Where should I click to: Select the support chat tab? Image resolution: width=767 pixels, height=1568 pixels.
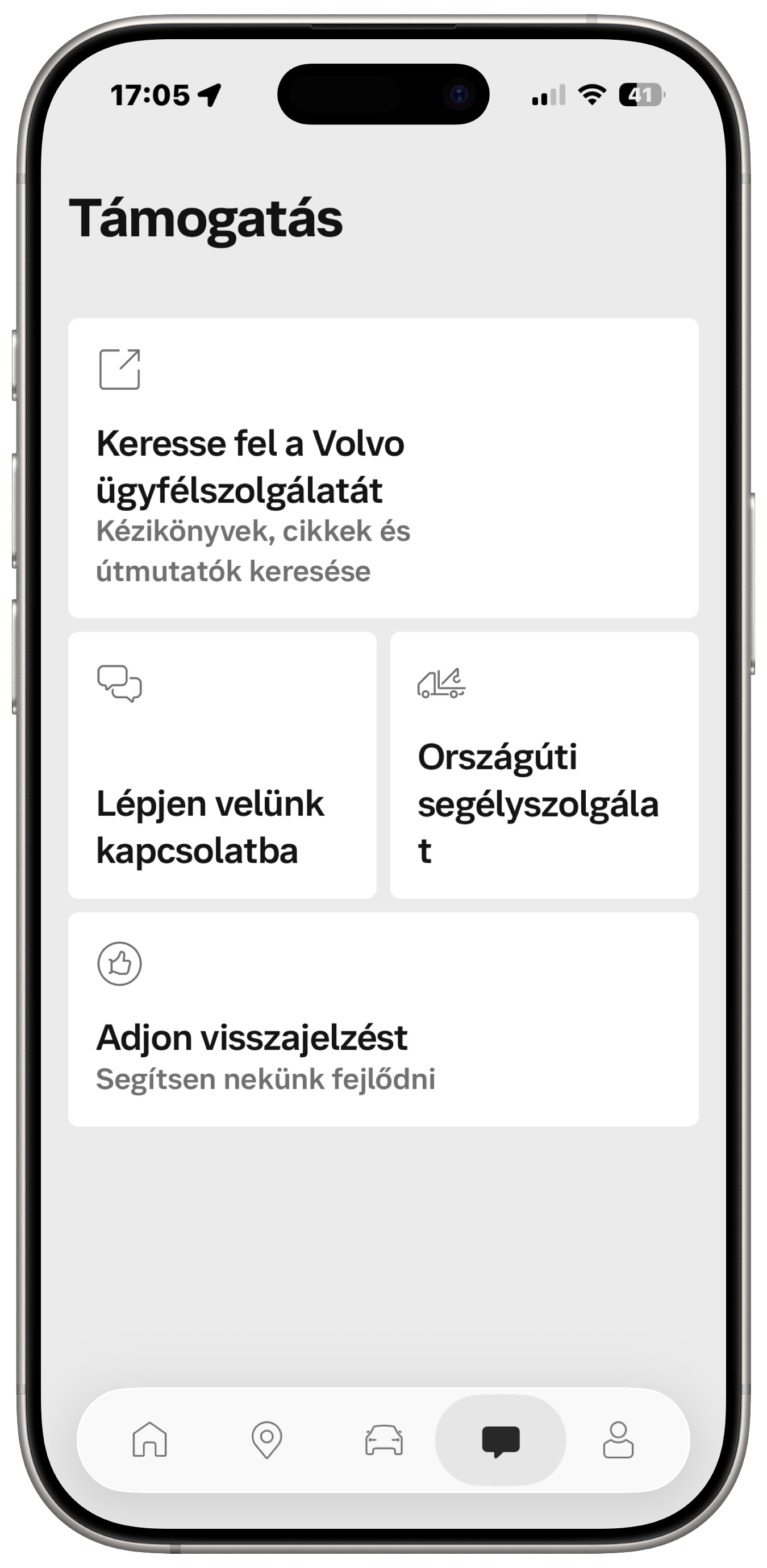pos(501,1440)
